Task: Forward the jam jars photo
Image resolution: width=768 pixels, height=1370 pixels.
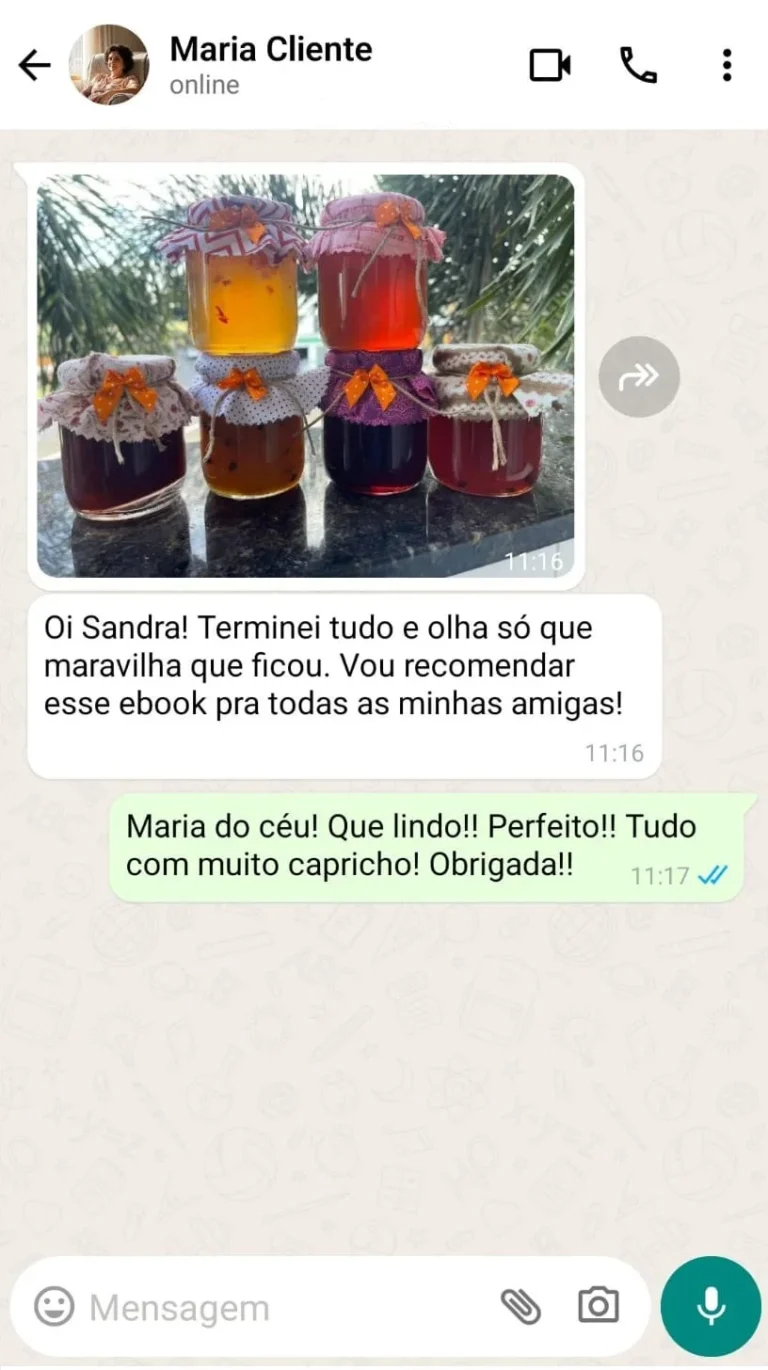Action: coord(639,377)
